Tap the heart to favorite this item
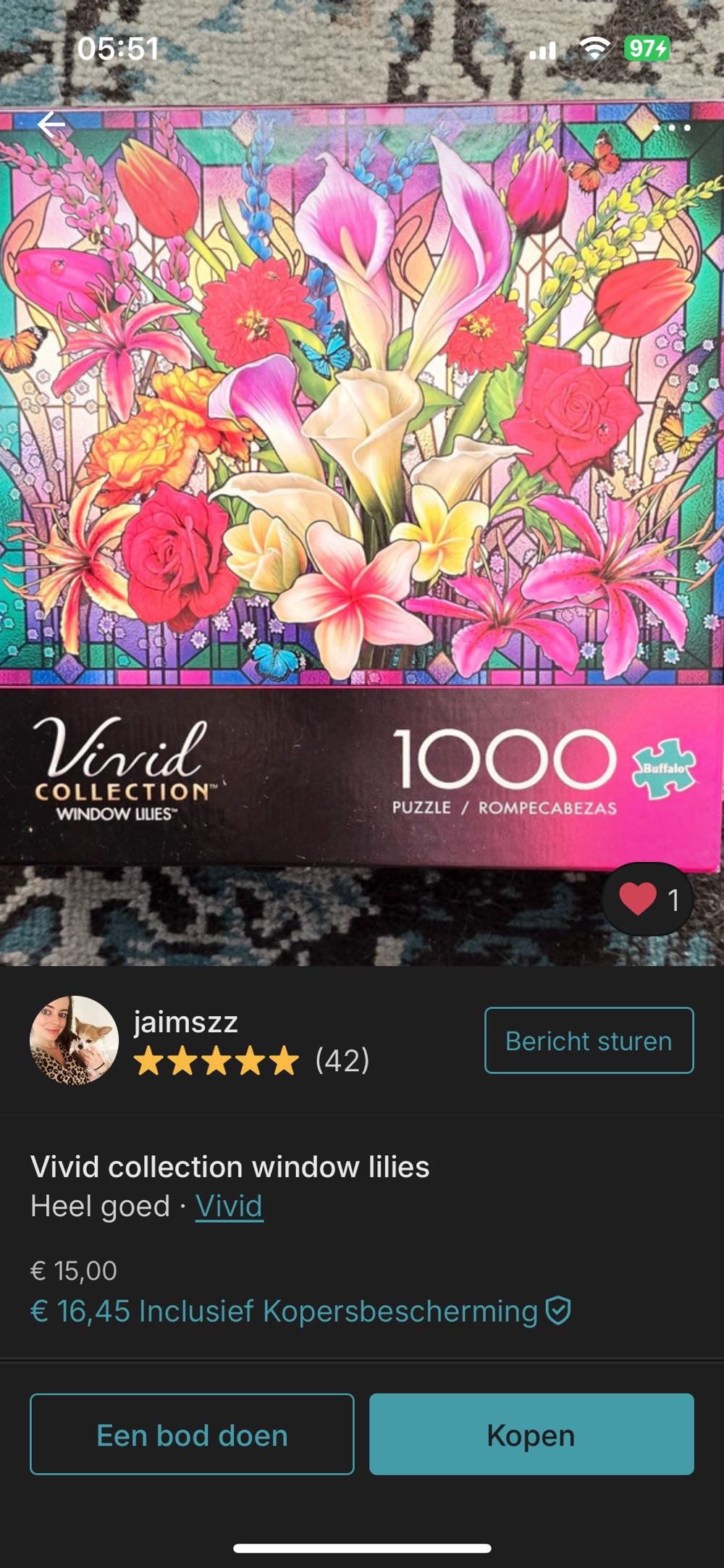This screenshot has height=1568, width=724. [x=639, y=899]
